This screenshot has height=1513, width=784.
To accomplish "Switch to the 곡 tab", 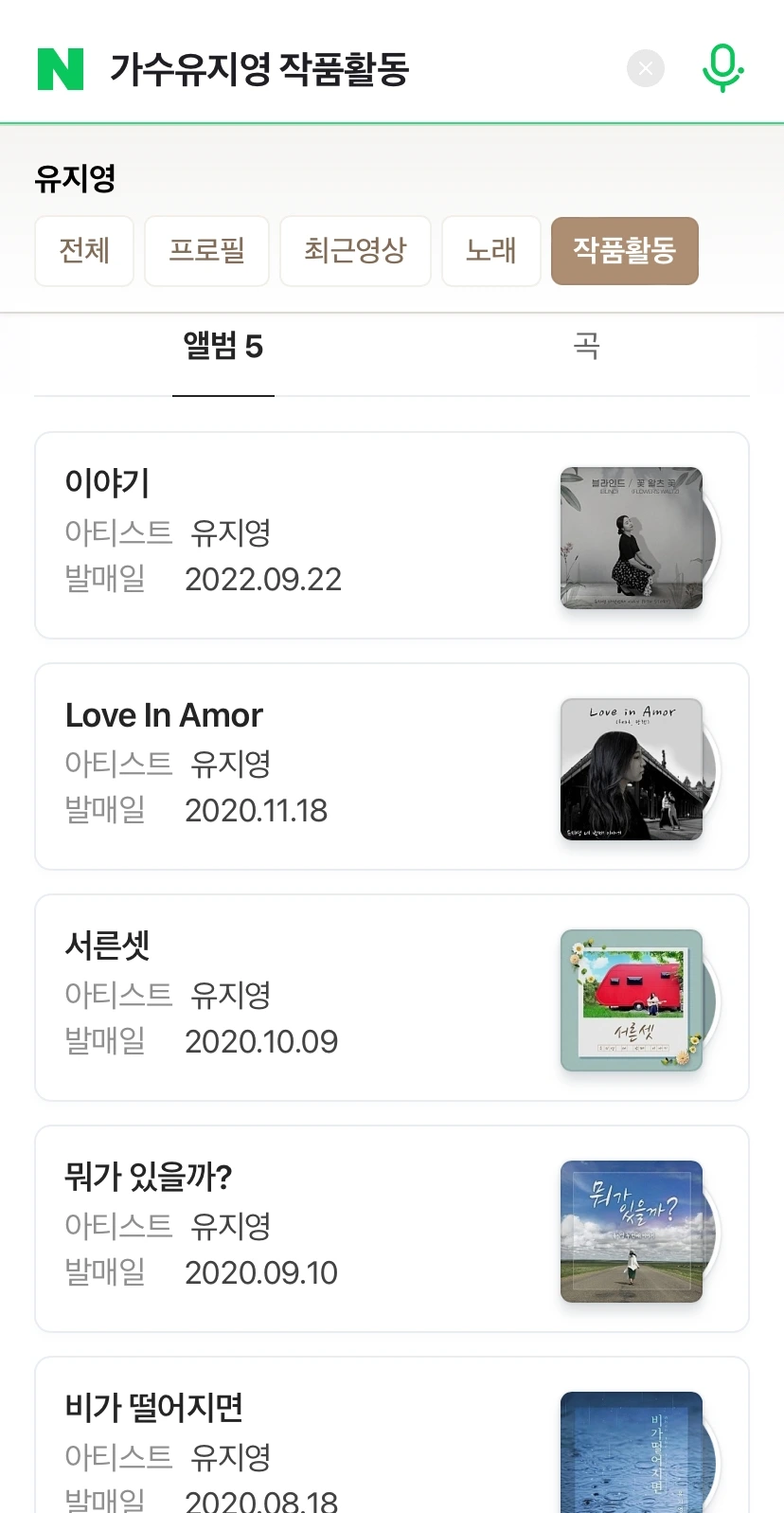I will pyautogui.click(x=586, y=347).
